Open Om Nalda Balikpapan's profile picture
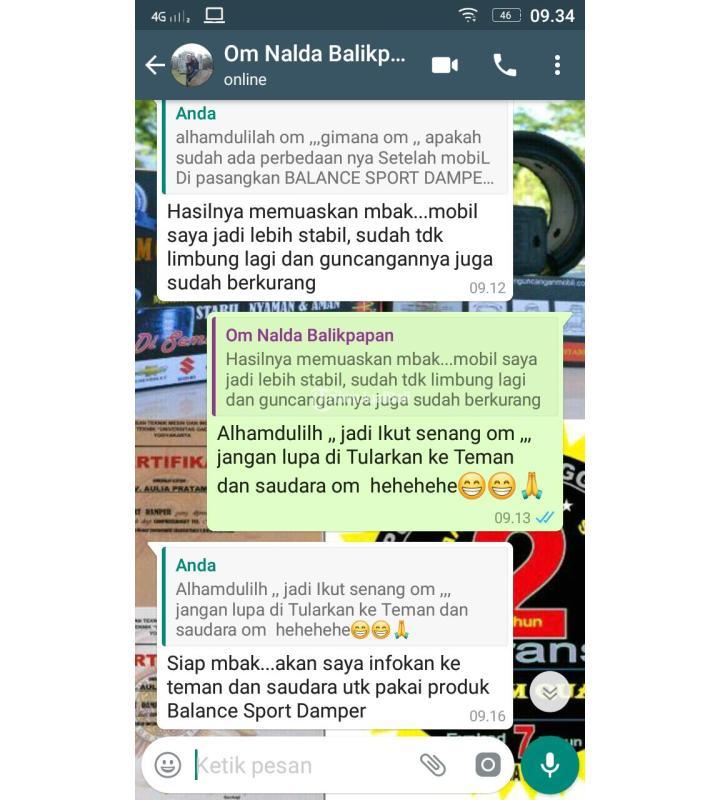The image size is (720, 800). 192,66
